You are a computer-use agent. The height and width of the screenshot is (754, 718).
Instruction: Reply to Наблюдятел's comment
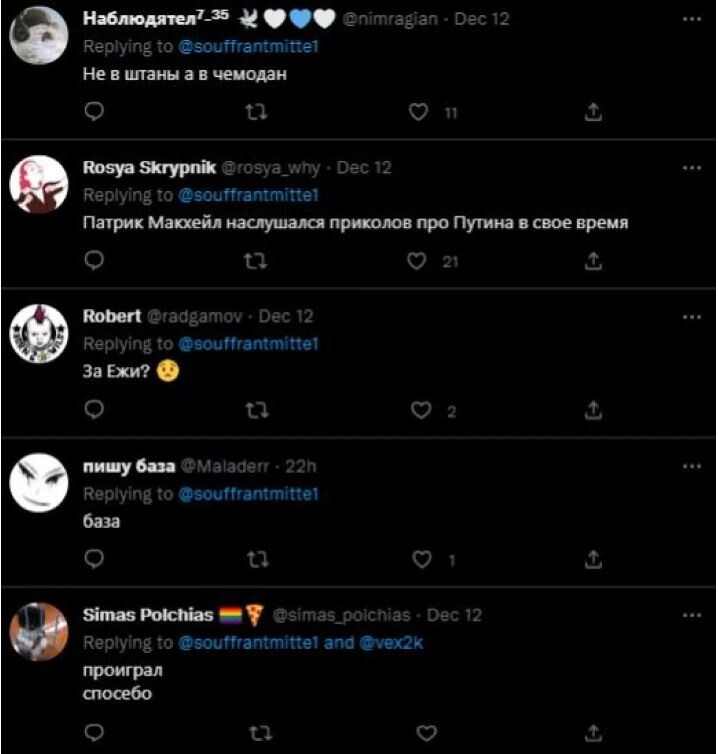point(93,113)
